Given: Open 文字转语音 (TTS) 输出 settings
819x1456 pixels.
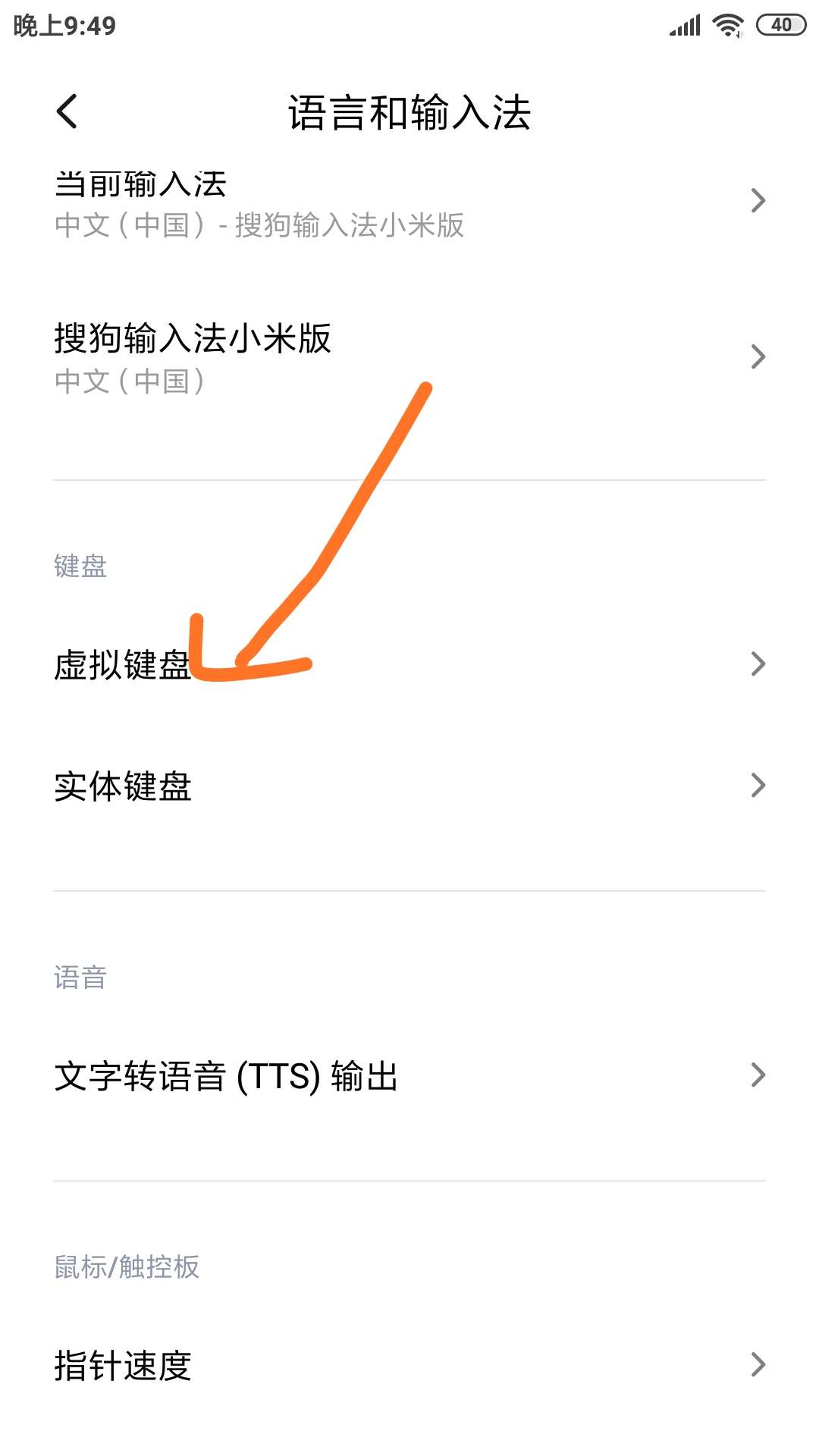Looking at the screenshot, I should pyautogui.click(x=303, y=1073).
